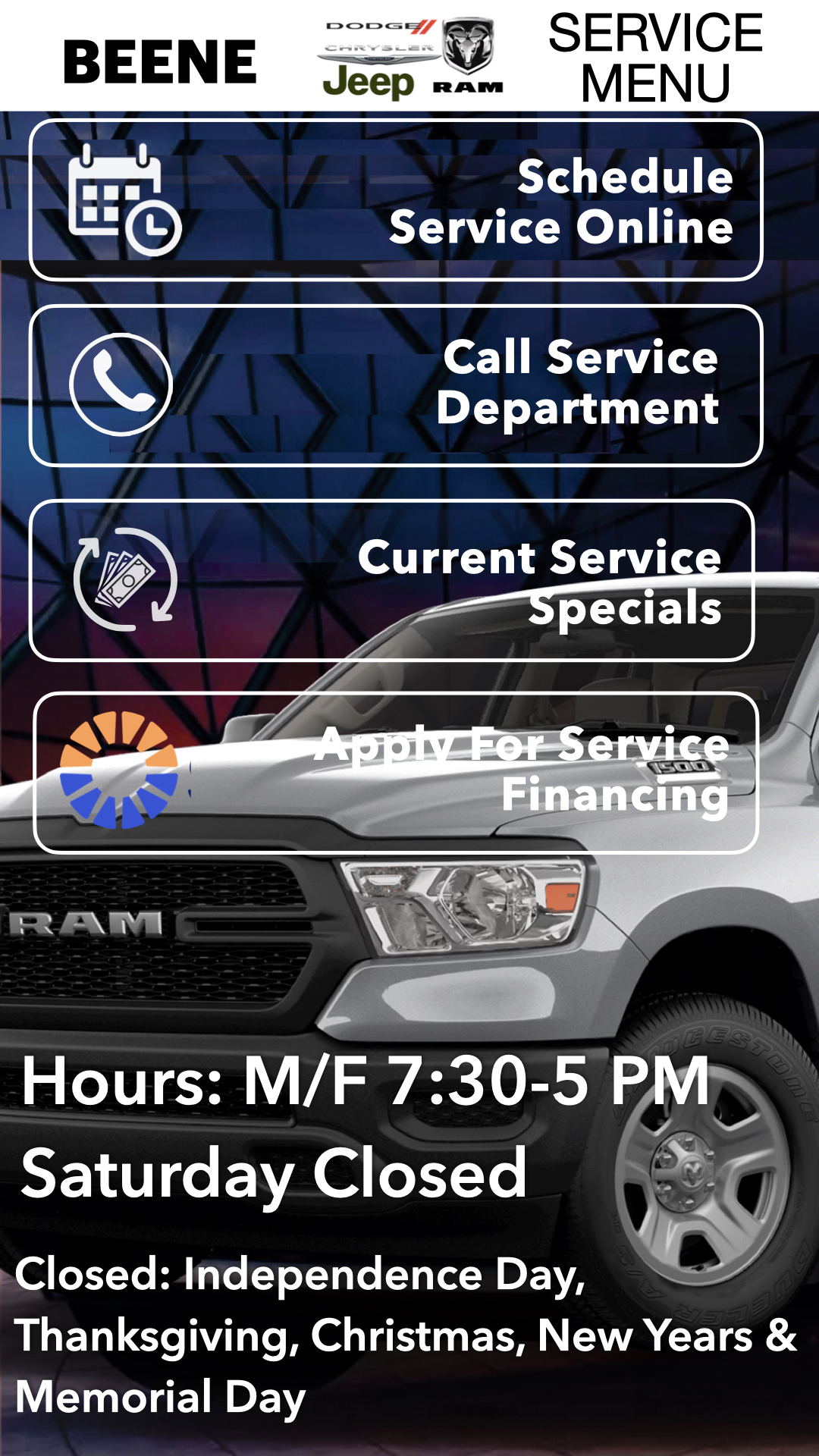This screenshot has width=819, height=1456.
Task: Open Schedule Service Online
Action: tap(396, 200)
